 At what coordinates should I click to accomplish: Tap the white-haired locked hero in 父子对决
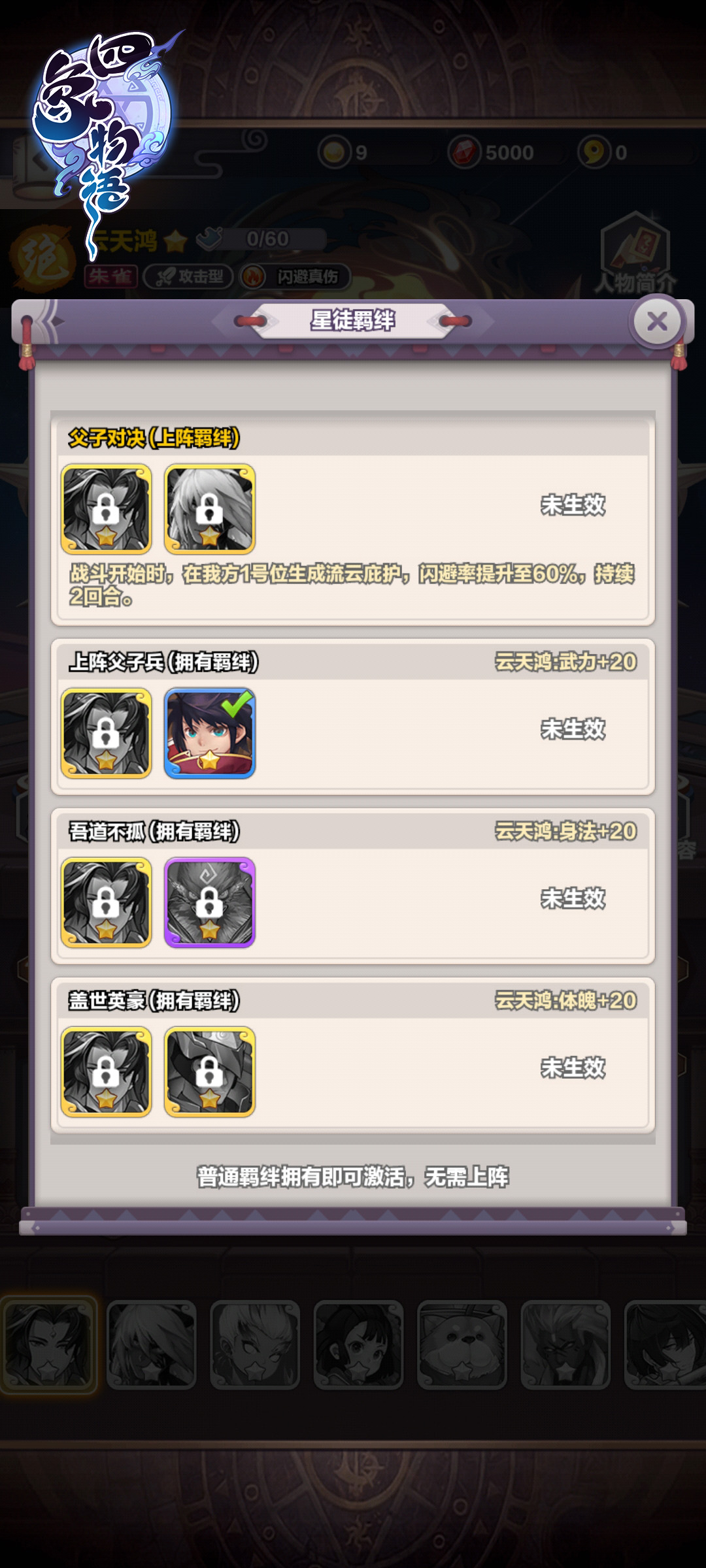click(x=209, y=509)
